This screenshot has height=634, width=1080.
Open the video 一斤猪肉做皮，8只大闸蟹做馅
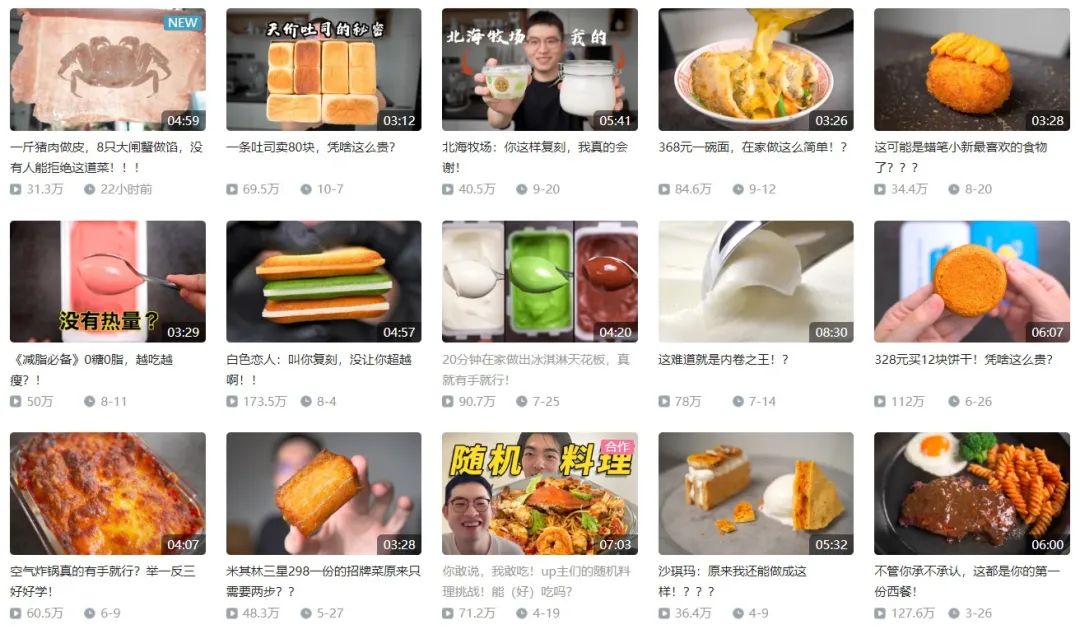coord(107,69)
